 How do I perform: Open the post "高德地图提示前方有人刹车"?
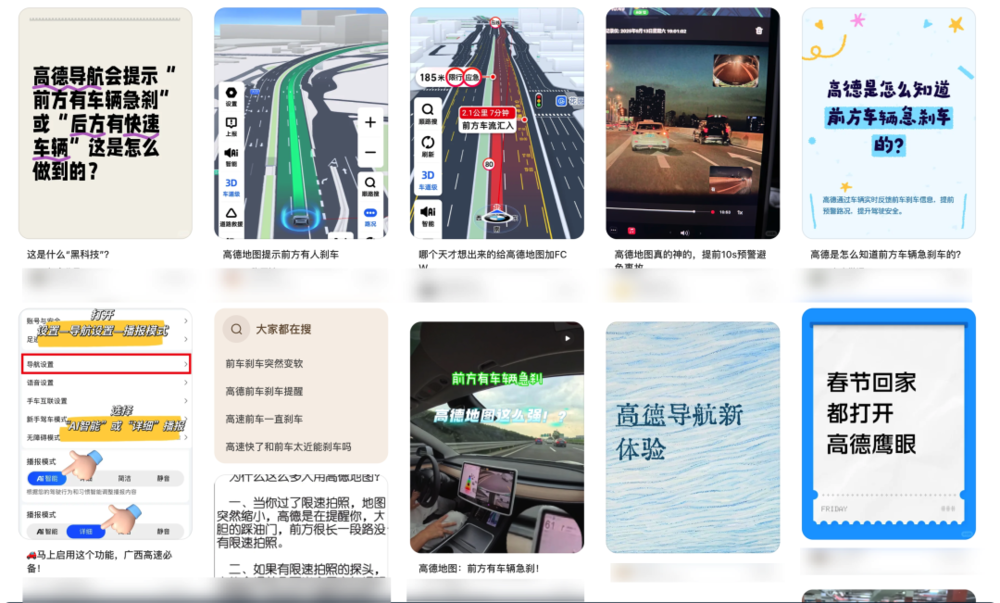301,123
